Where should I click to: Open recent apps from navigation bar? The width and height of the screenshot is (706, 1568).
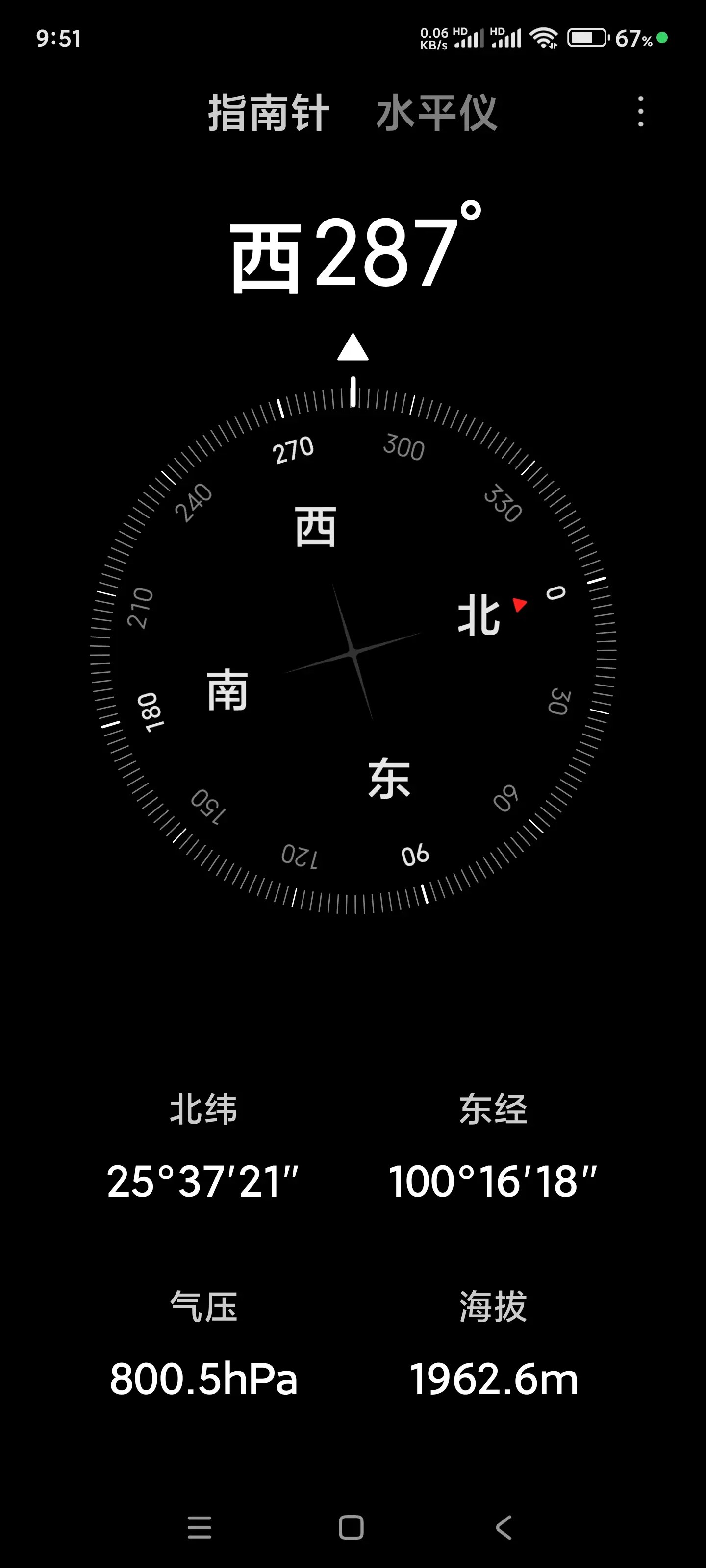(x=199, y=1527)
